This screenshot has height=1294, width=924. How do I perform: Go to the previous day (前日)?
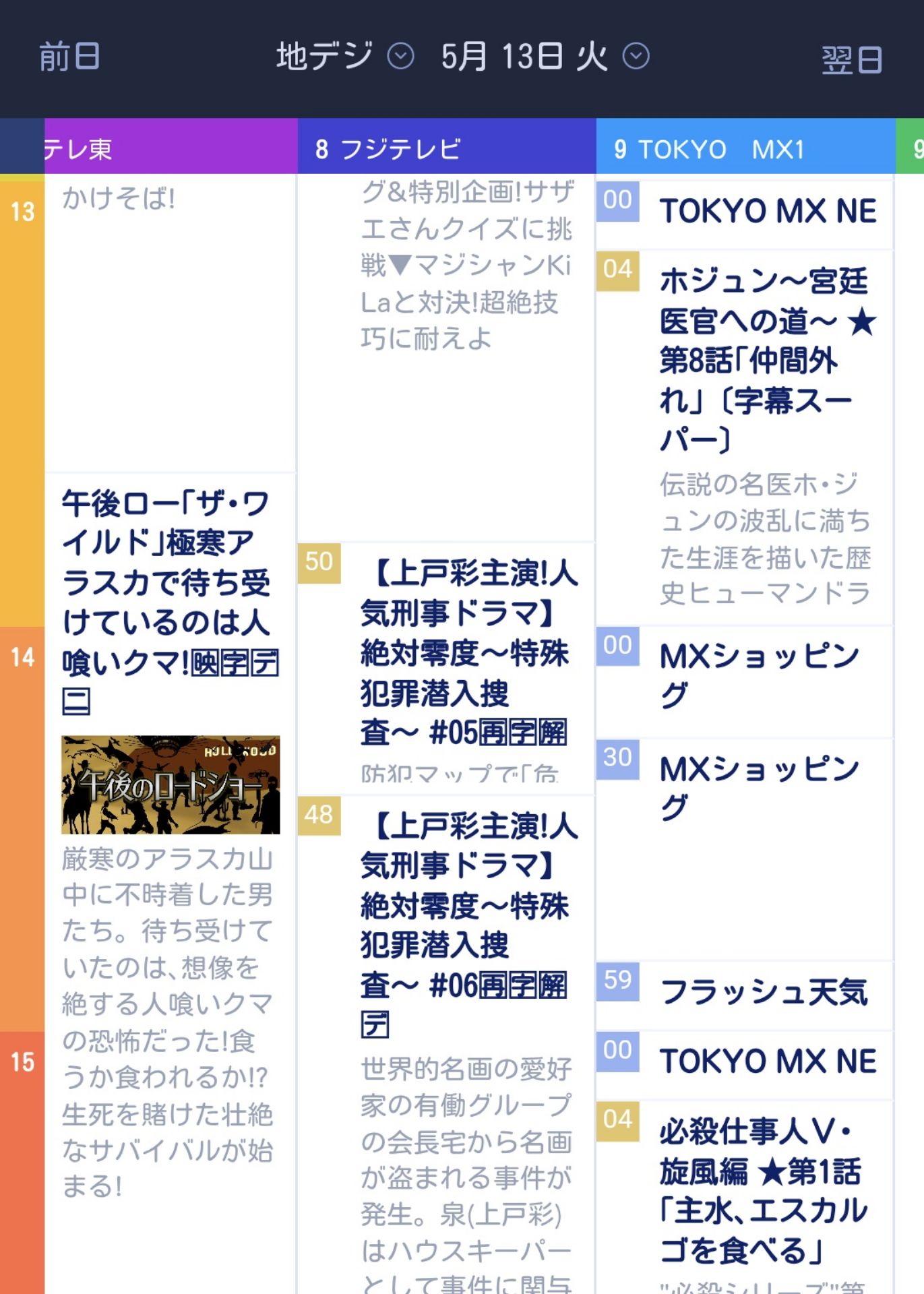[69, 57]
